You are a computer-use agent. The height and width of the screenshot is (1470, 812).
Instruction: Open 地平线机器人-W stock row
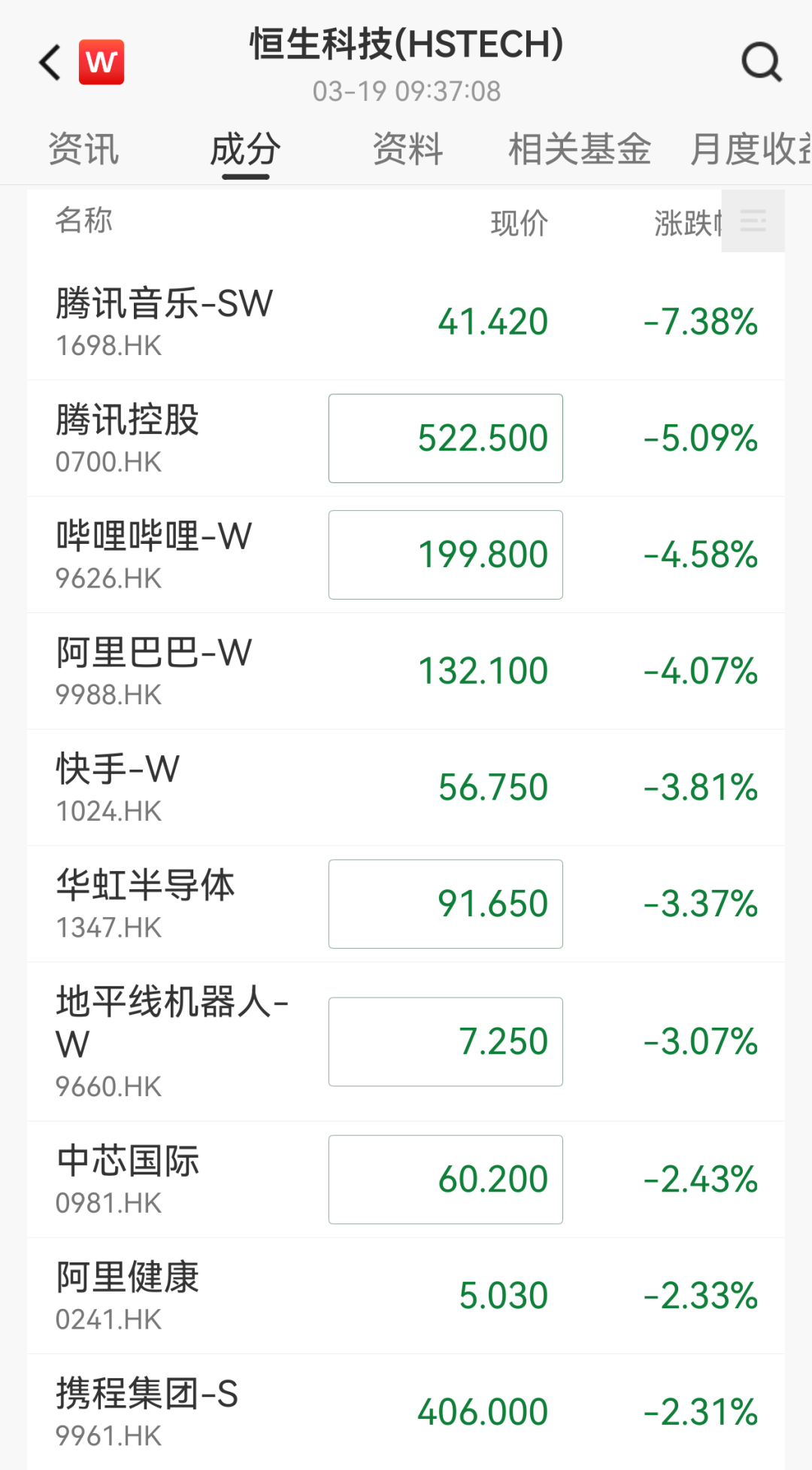click(172, 1041)
